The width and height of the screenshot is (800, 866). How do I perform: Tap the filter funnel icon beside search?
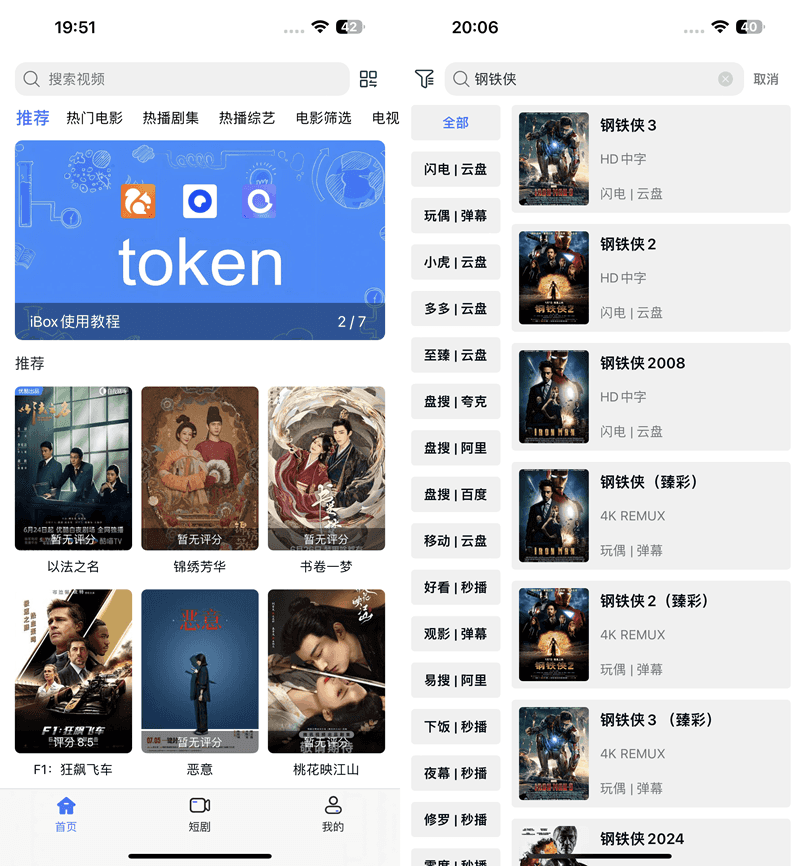(424, 78)
